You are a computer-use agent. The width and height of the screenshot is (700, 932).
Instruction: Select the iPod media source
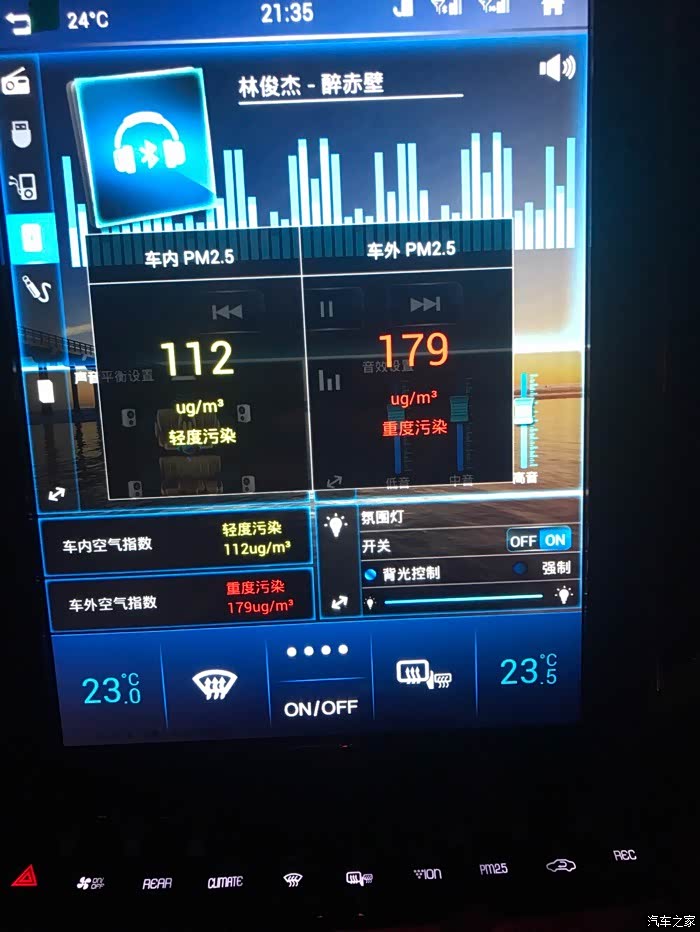23,186
